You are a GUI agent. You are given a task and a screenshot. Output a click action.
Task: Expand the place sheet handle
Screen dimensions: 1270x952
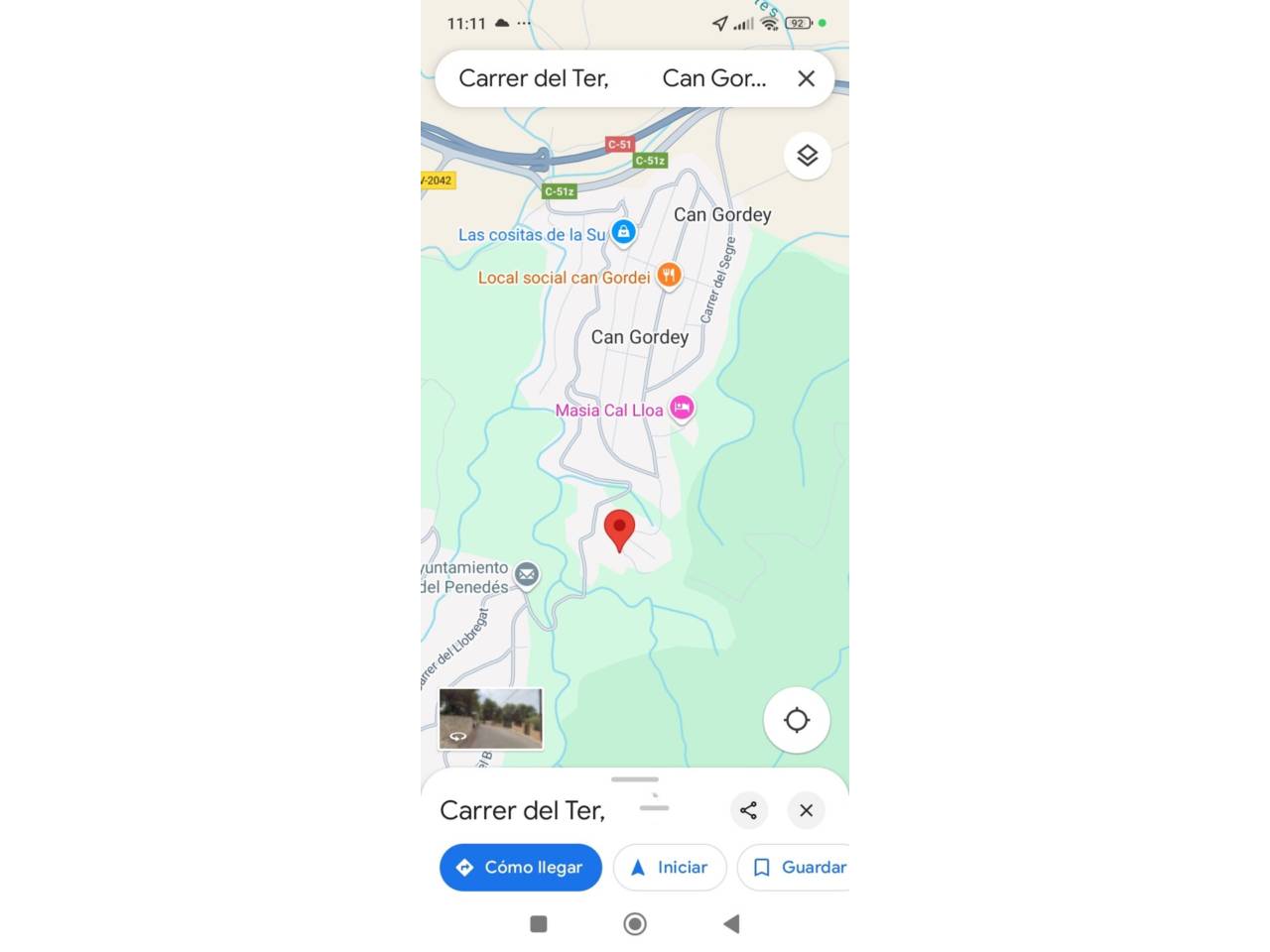pos(635,779)
